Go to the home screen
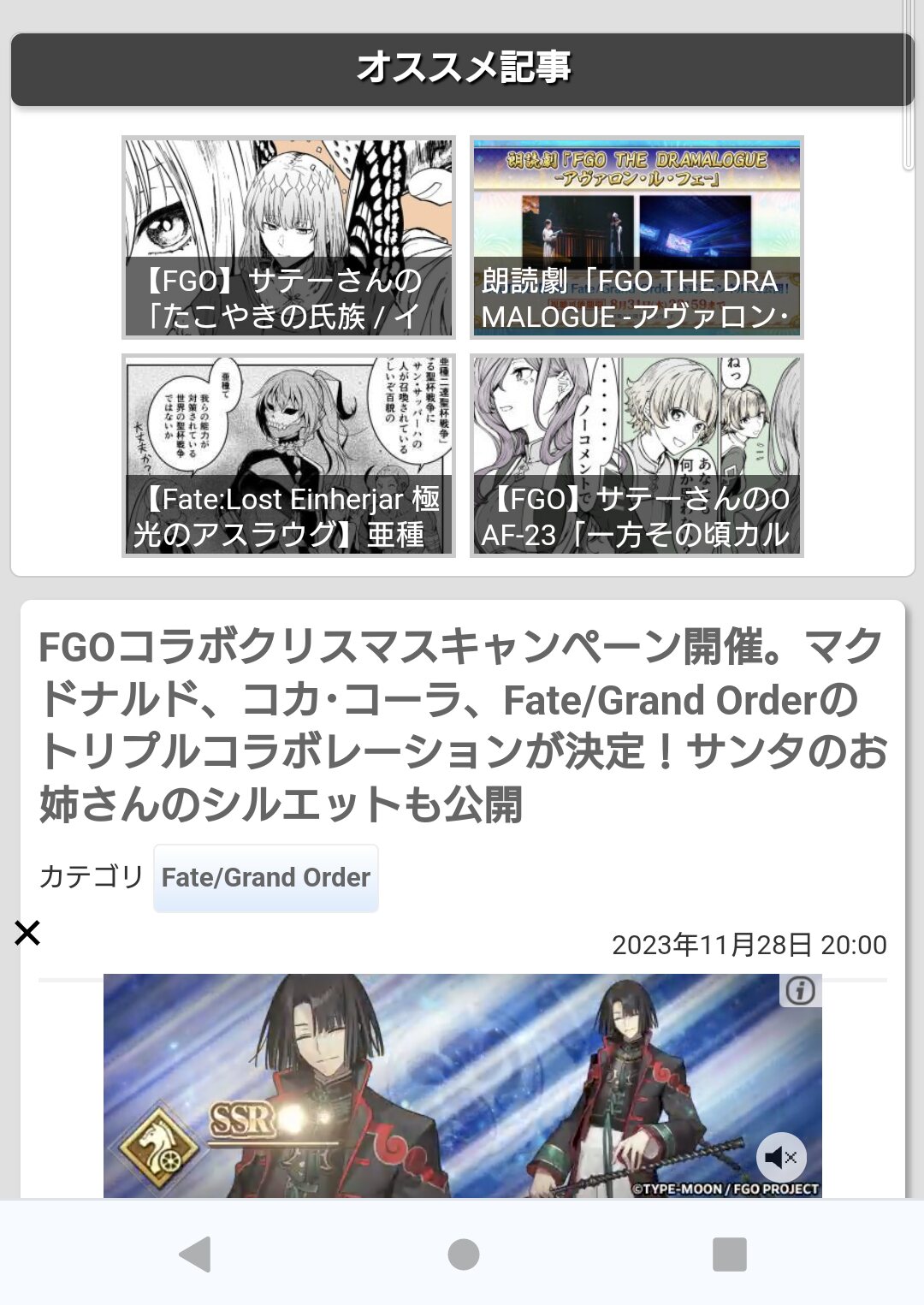Viewport: 924px width, 1305px height. click(463, 1255)
